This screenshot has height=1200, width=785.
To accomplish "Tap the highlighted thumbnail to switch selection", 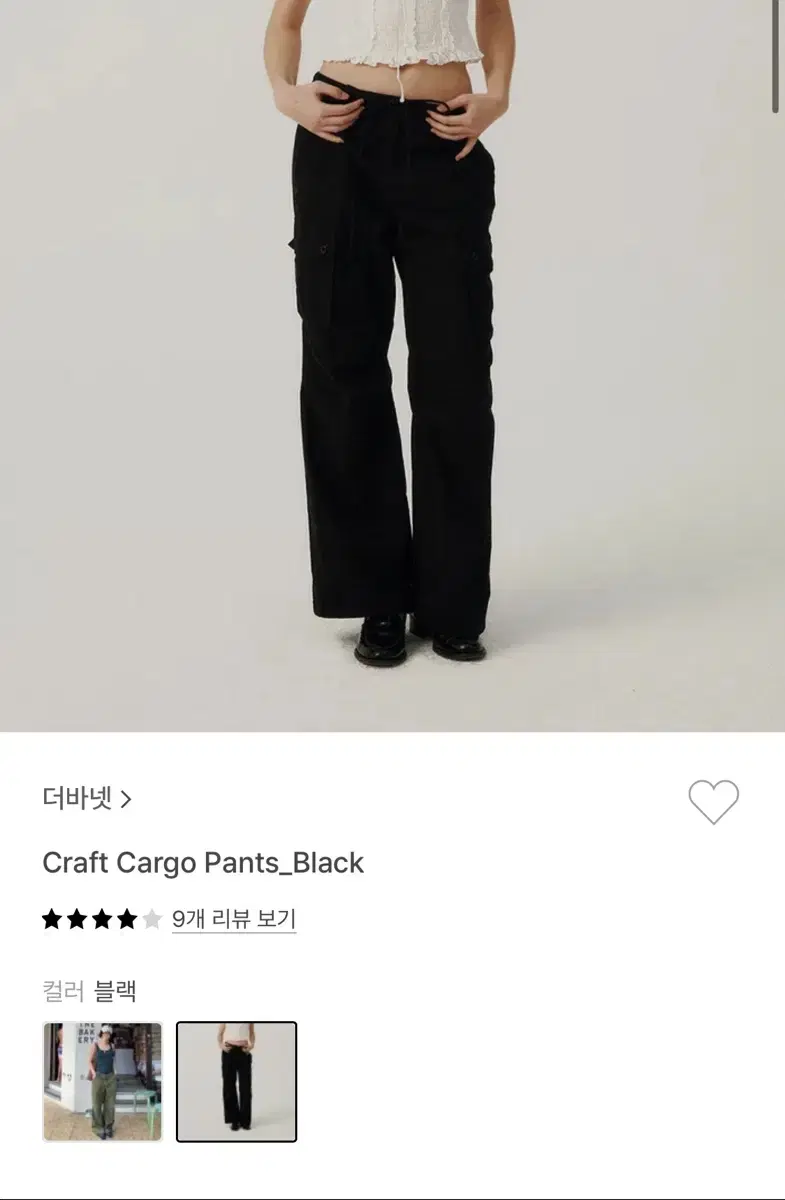I will pyautogui.click(x=236, y=1082).
